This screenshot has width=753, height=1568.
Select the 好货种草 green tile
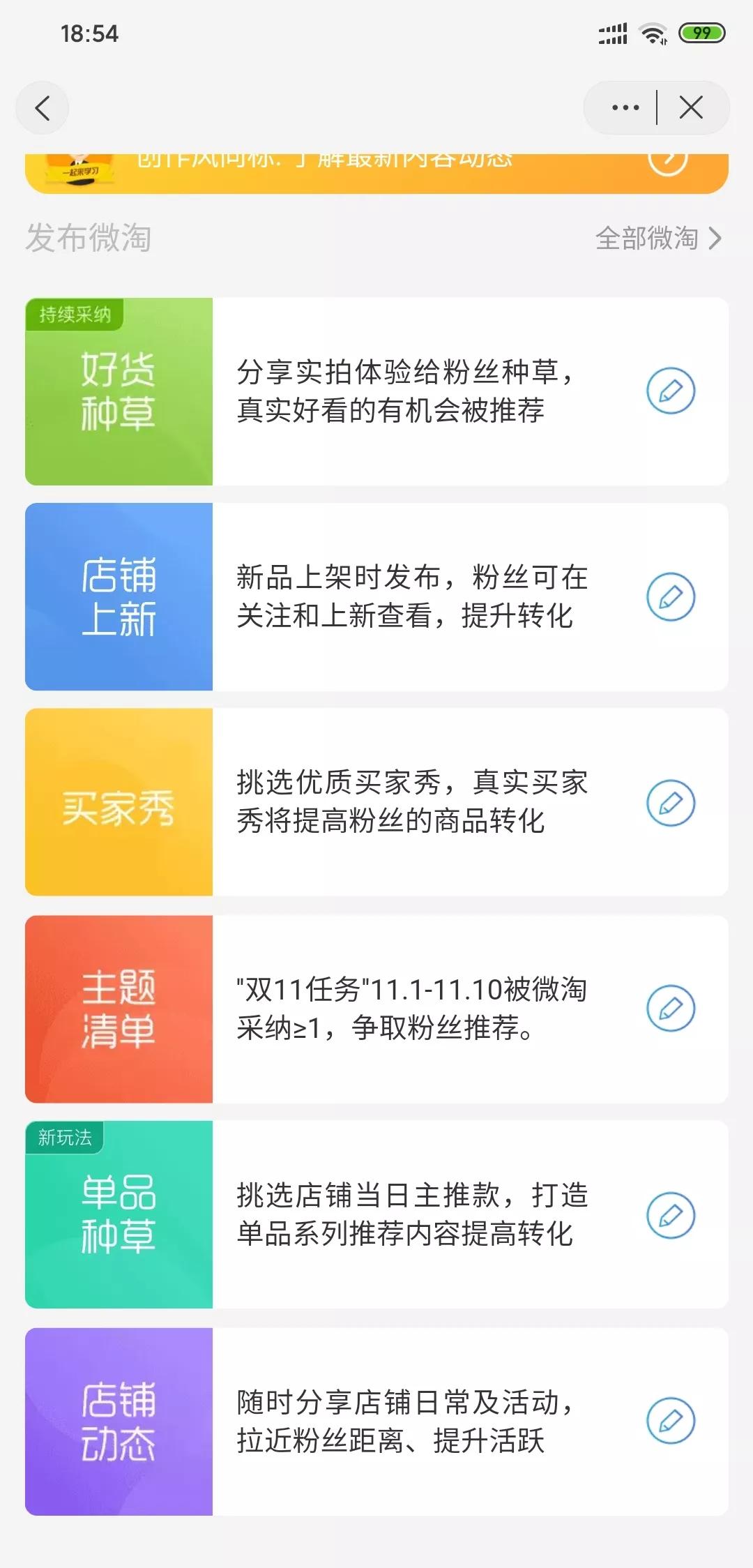coord(120,391)
